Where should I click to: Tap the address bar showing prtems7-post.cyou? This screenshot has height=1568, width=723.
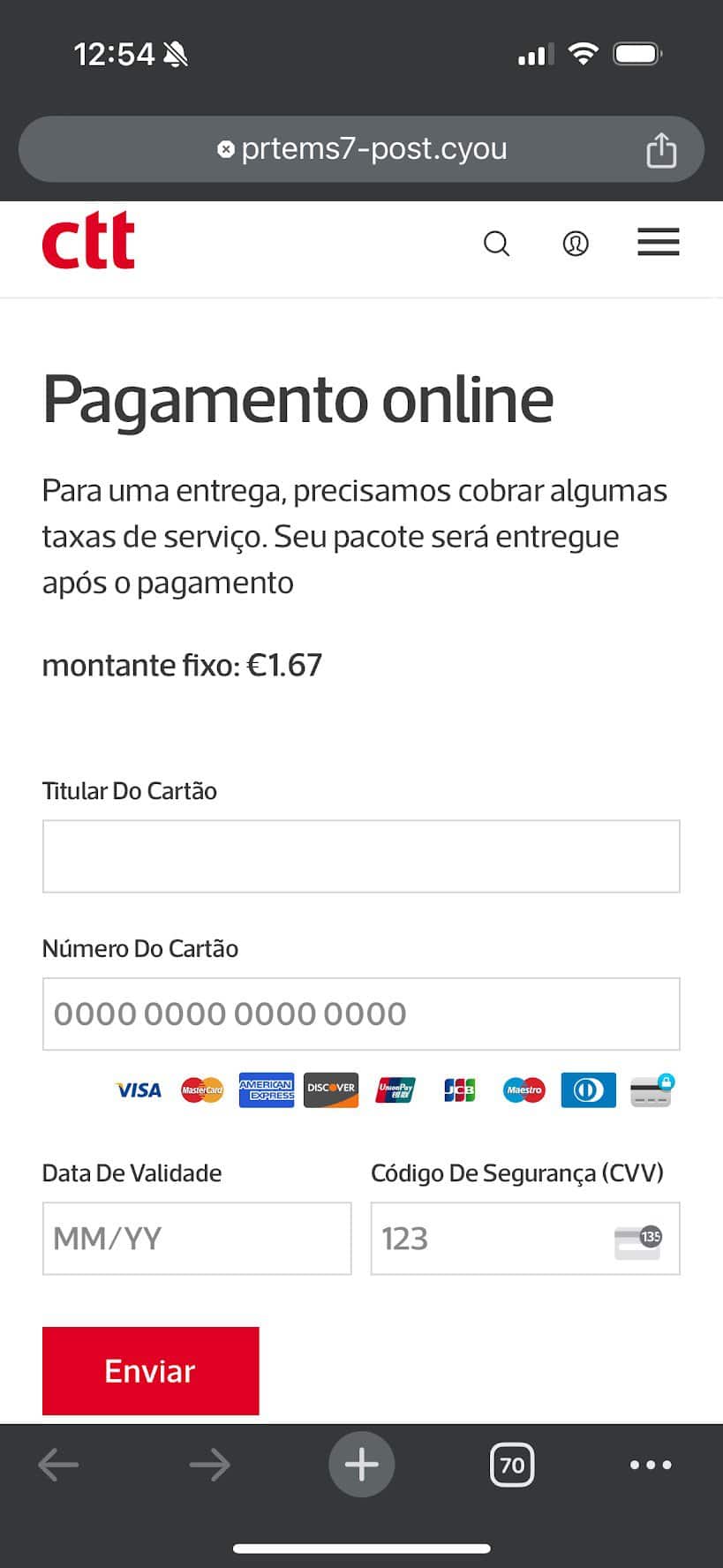pos(362,149)
